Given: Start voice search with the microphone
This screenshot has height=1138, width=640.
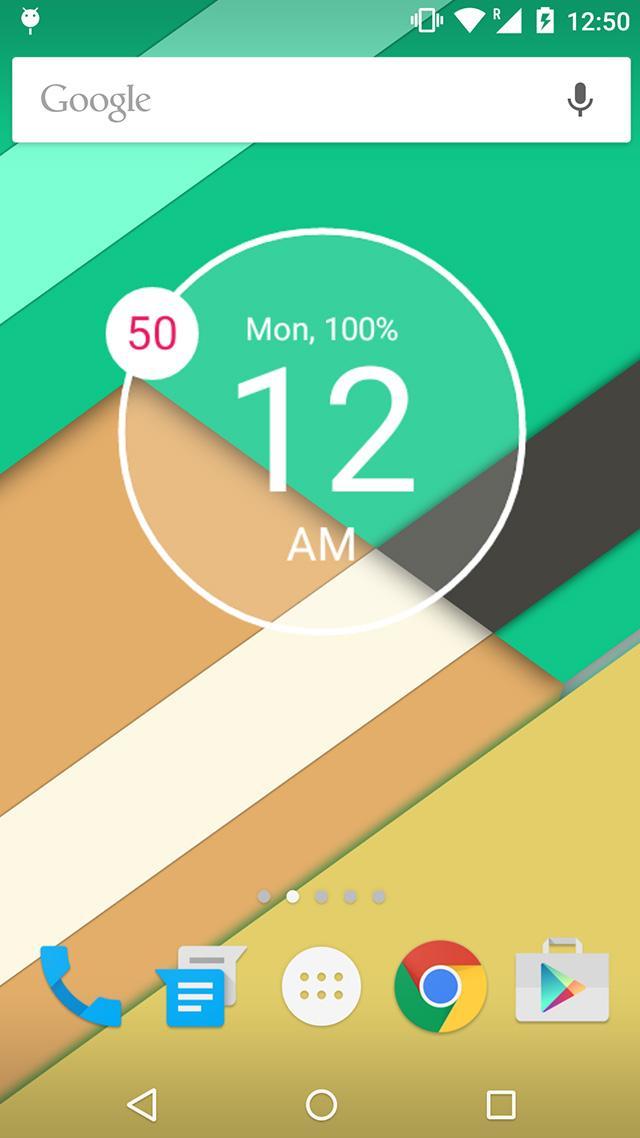Looking at the screenshot, I should 580,99.
